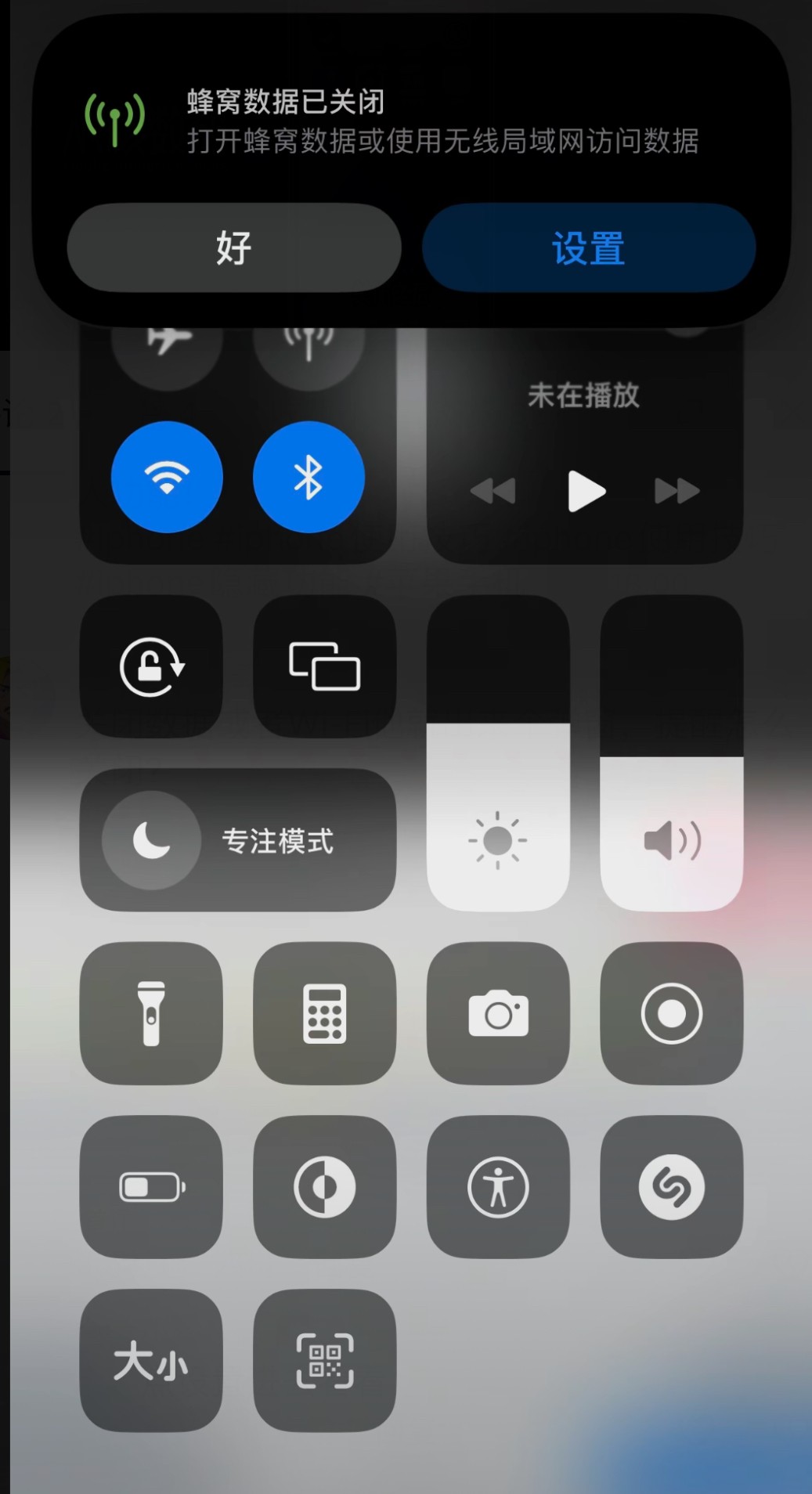This screenshot has height=1494, width=812.
Task: Turn on the flashlight
Action: pos(151,1013)
